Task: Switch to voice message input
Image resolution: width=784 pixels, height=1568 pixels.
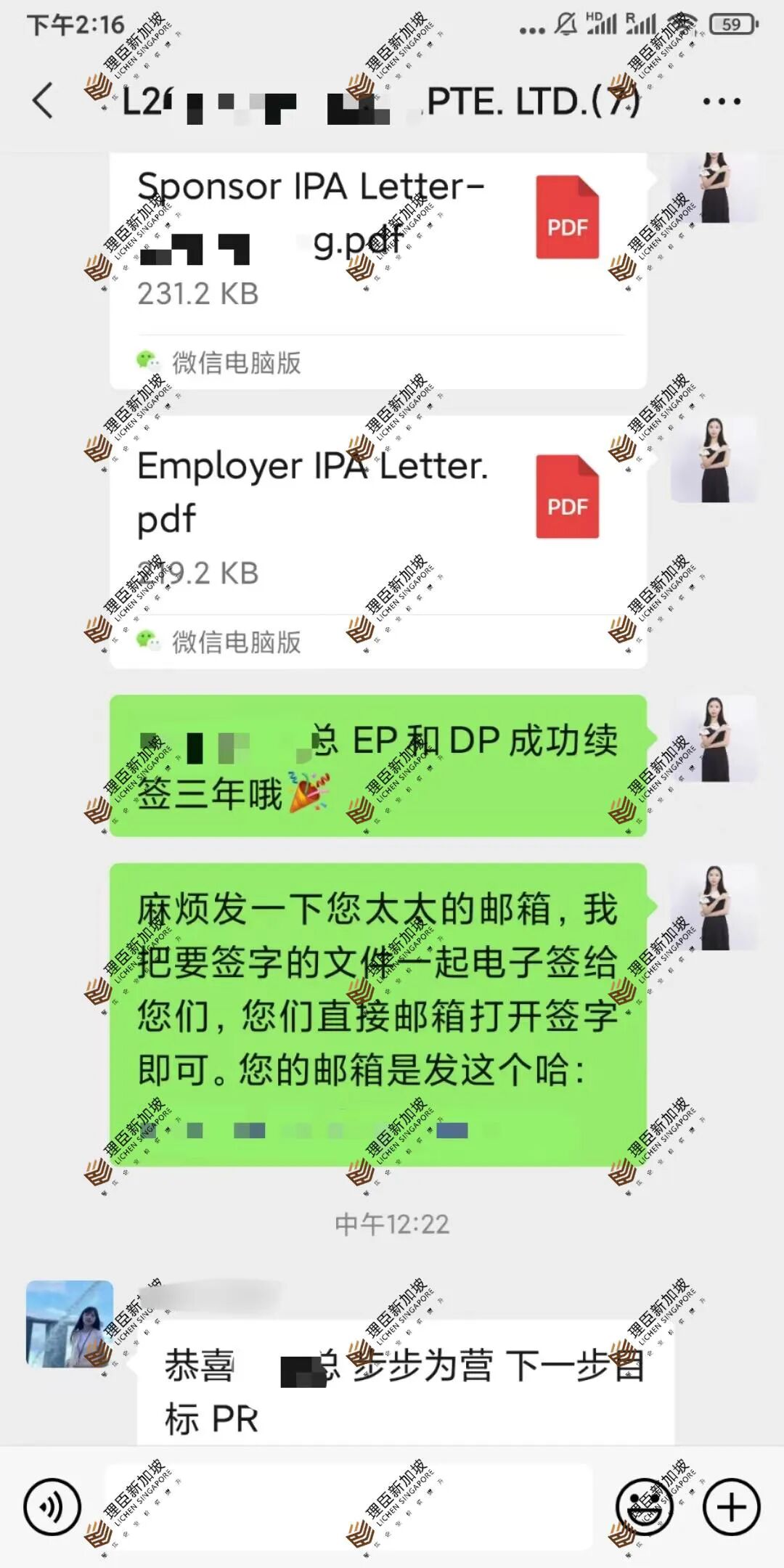Action: [x=52, y=1507]
